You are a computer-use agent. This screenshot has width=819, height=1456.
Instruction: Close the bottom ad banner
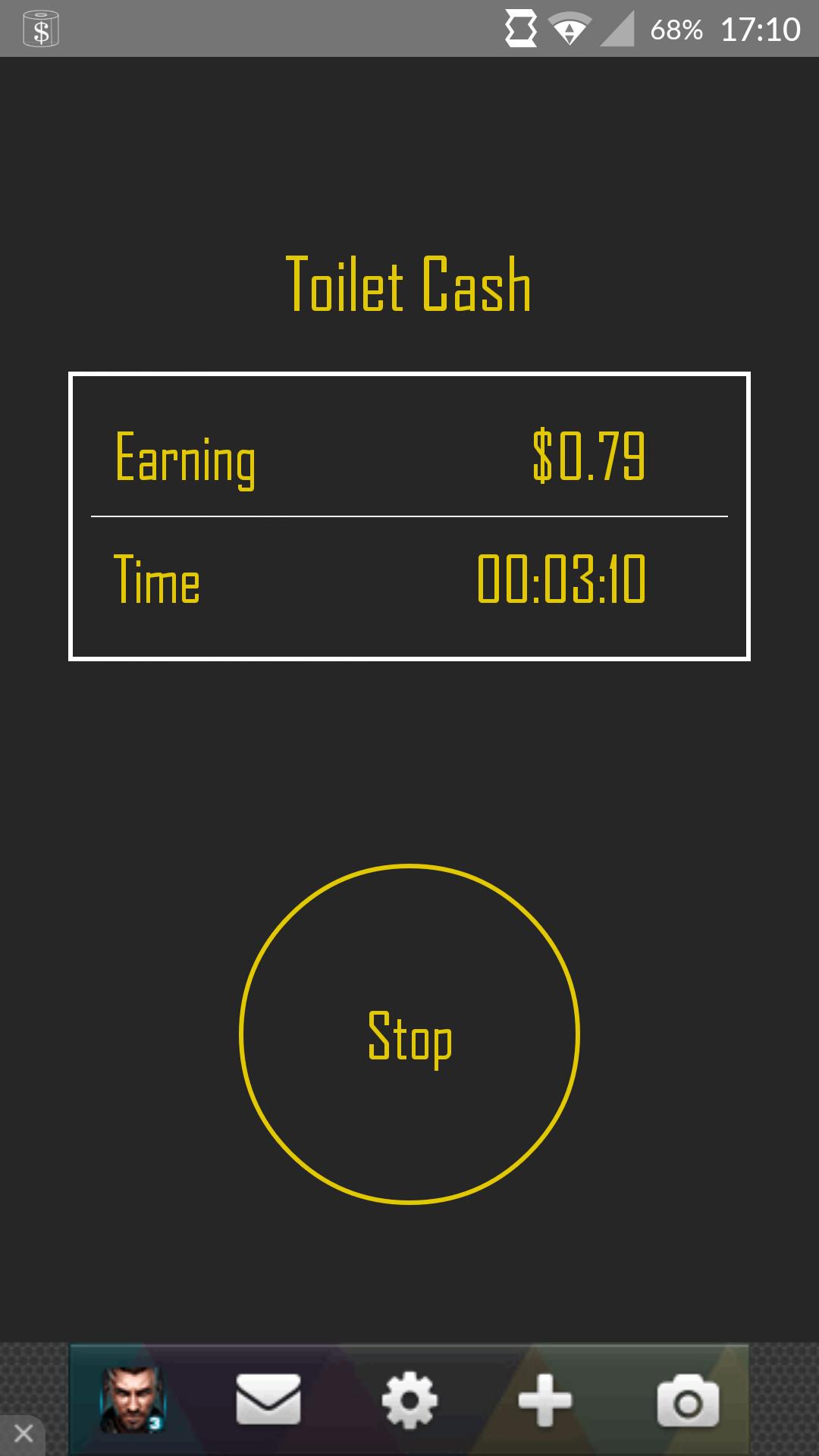(23, 1433)
